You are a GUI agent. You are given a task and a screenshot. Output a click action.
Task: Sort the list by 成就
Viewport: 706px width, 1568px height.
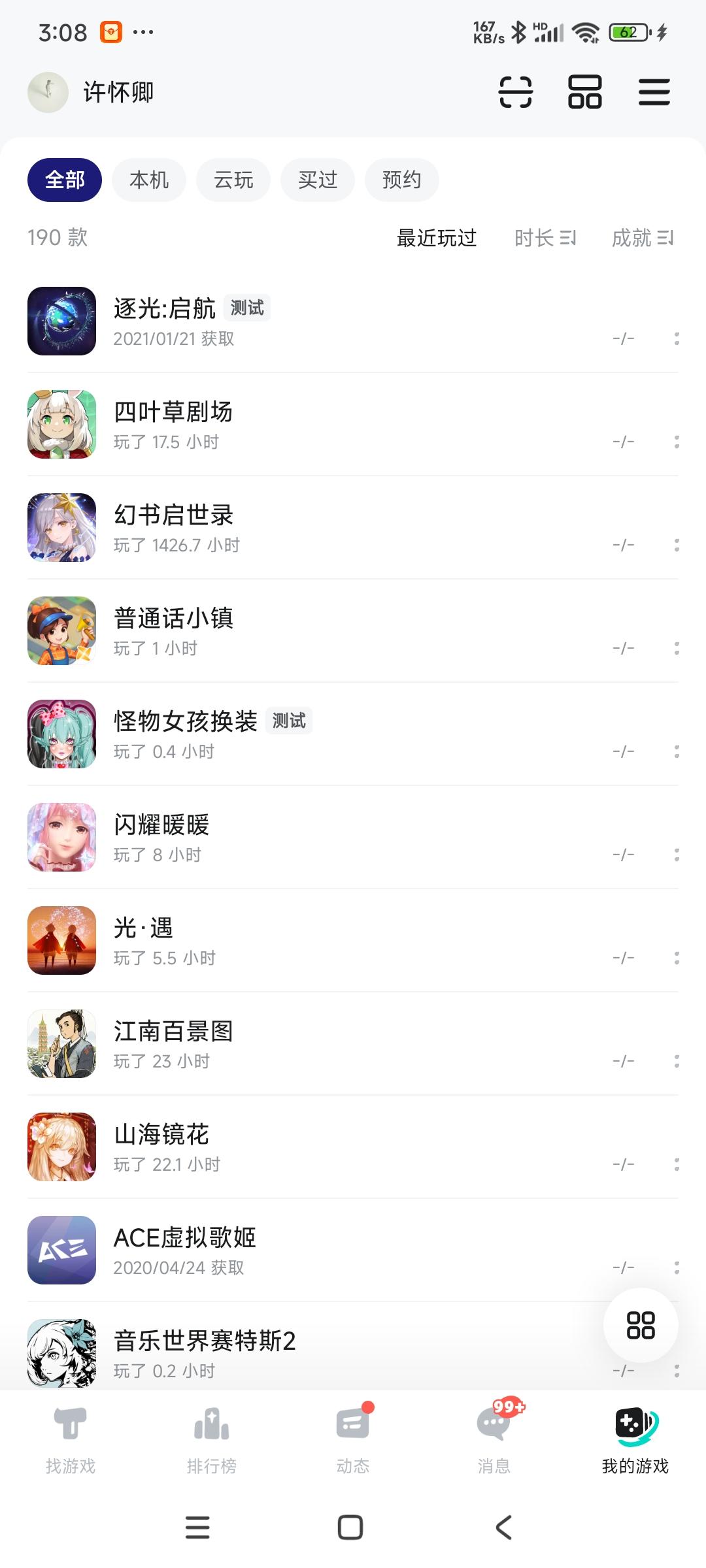642,238
